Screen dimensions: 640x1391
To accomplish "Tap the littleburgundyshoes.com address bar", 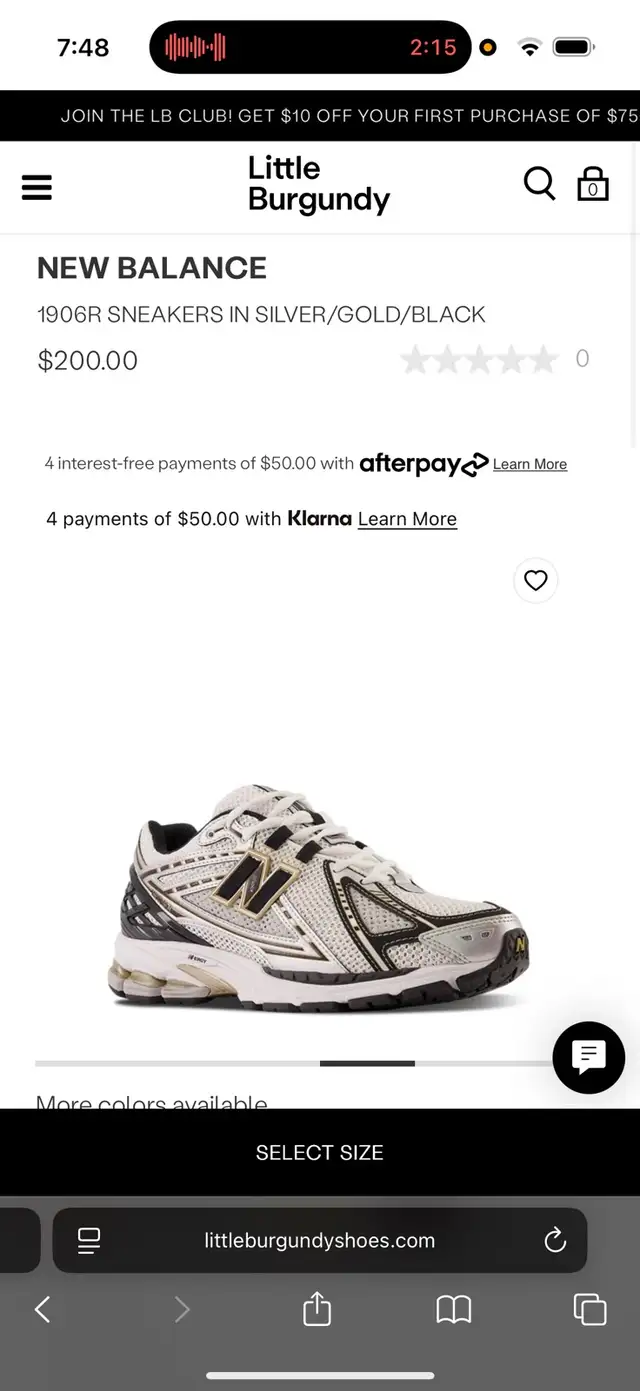I will point(320,1241).
